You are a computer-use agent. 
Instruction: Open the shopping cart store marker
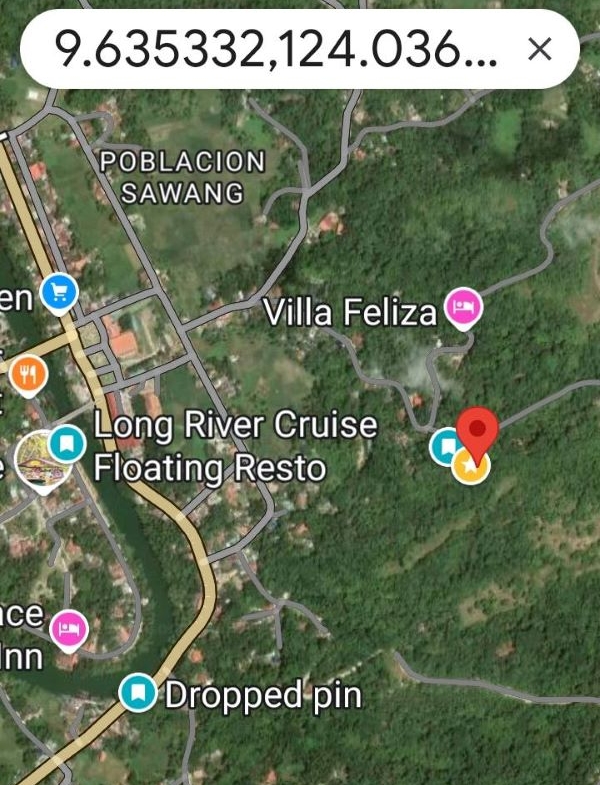(x=57, y=293)
